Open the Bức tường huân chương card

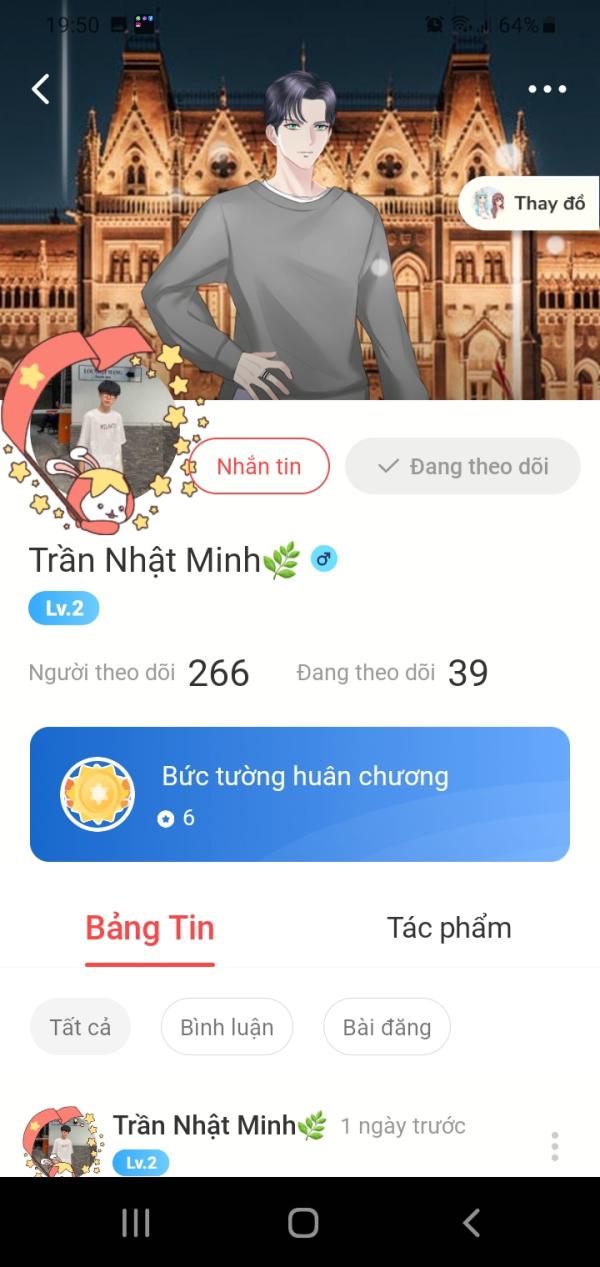pos(300,794)
